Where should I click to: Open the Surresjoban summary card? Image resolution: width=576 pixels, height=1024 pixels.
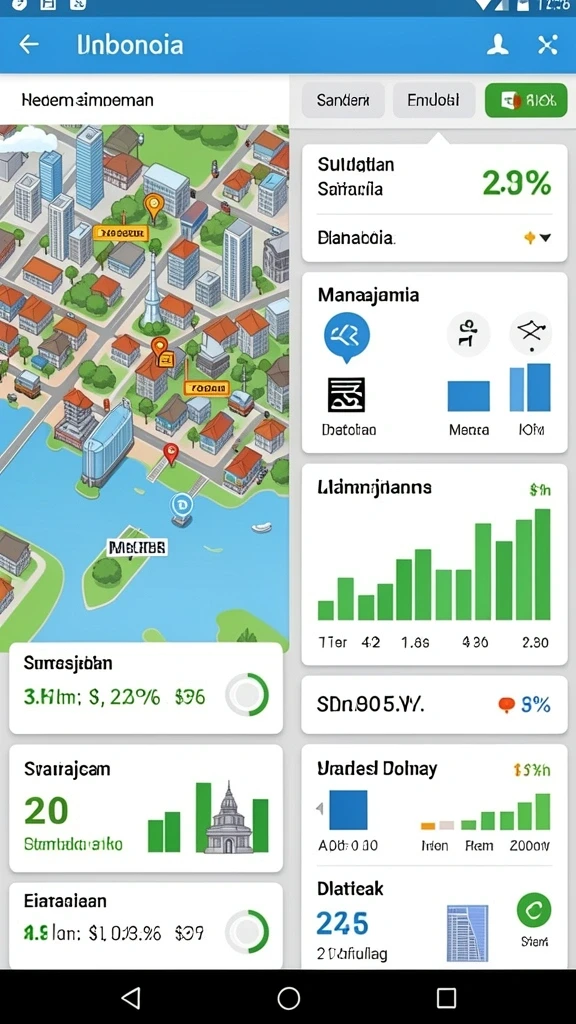pos(146,688)
